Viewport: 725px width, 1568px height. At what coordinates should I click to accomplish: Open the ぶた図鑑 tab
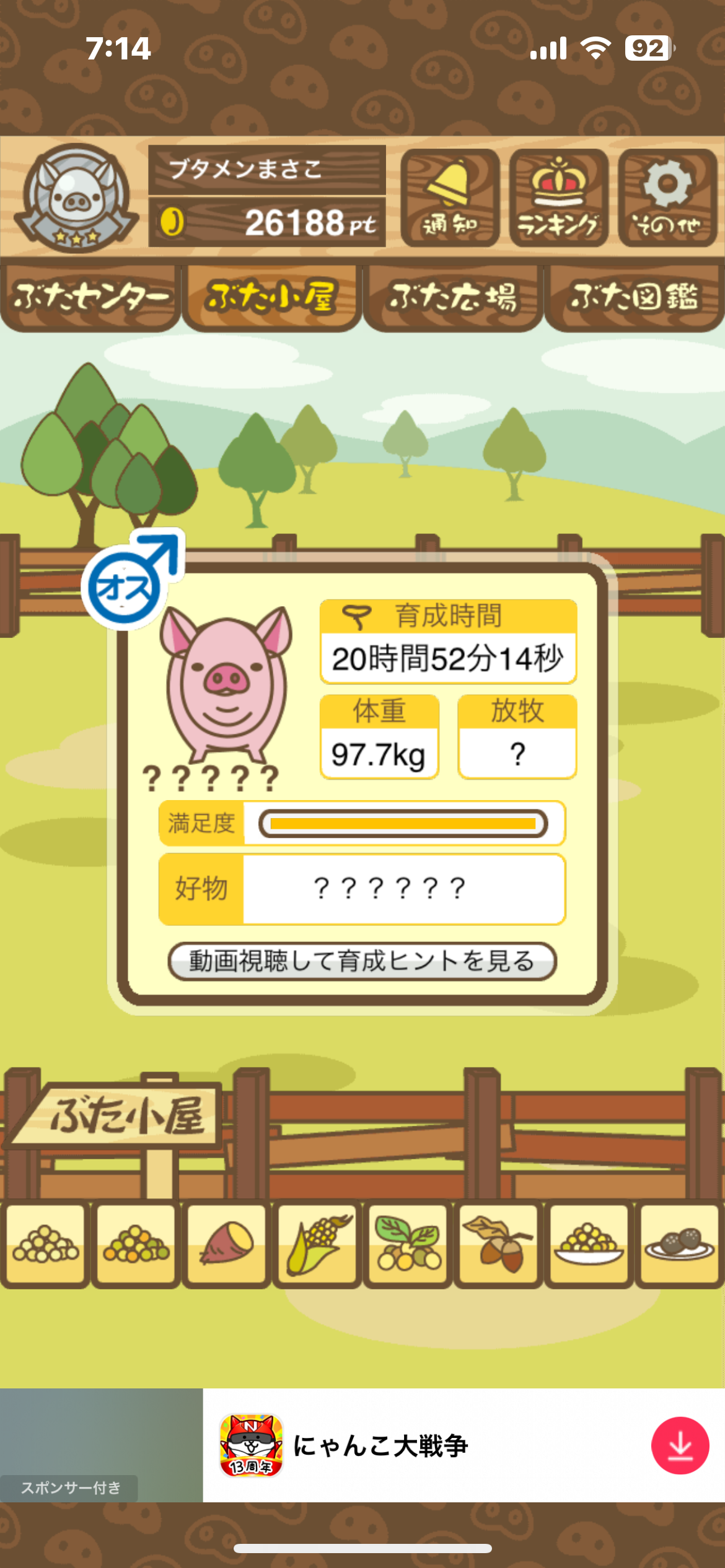[634, 298]
